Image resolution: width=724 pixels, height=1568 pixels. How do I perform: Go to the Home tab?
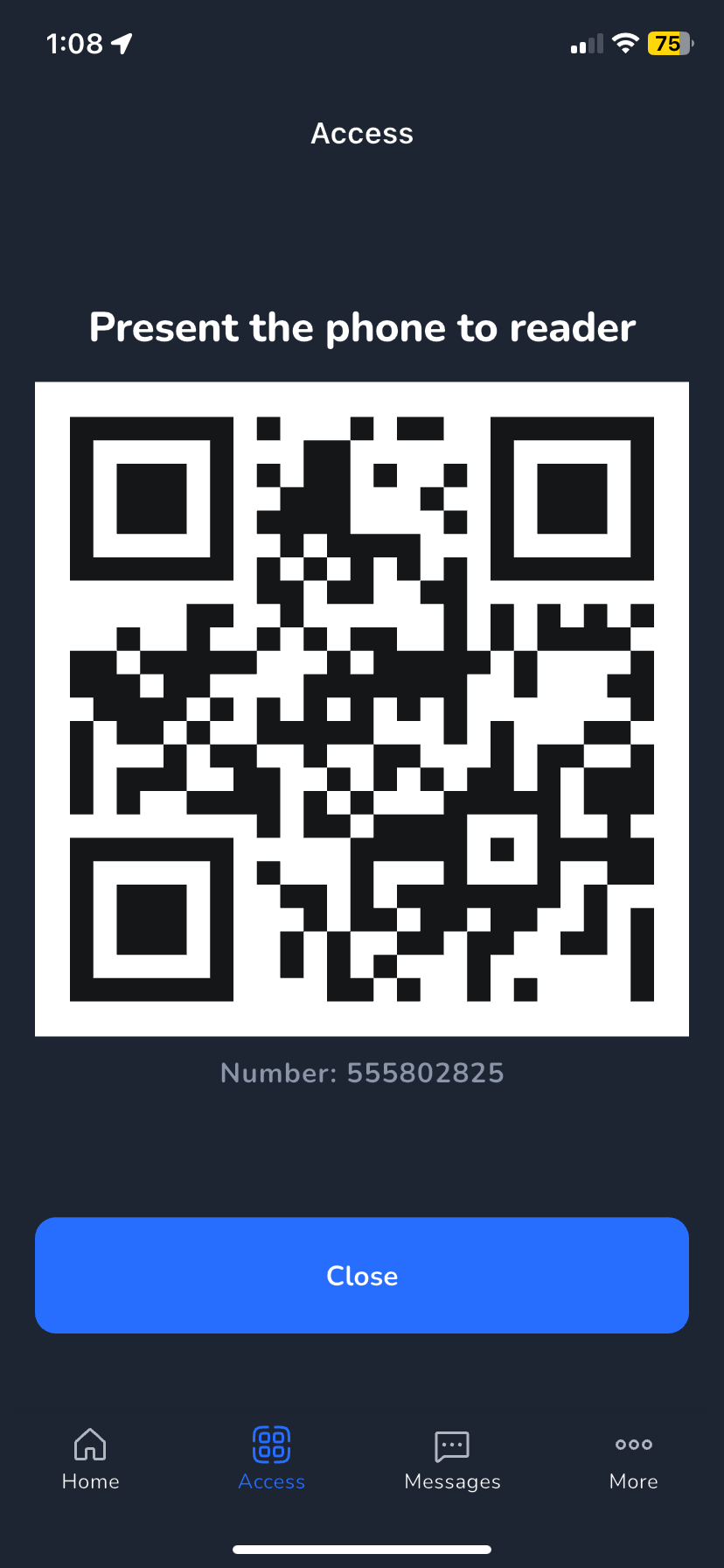[x=91, y=1459]
